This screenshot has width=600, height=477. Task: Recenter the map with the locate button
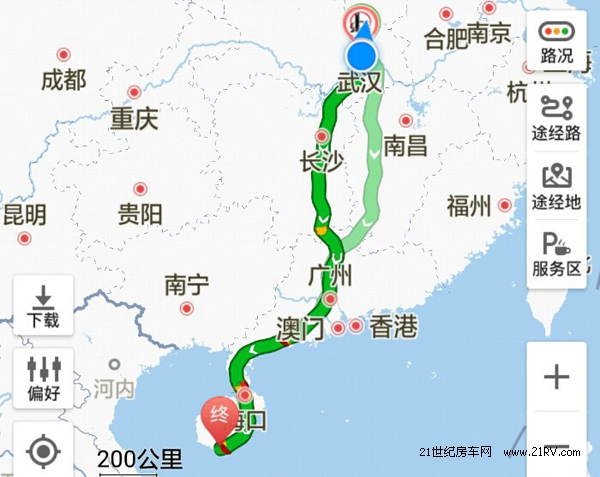[x=43, y=452]
